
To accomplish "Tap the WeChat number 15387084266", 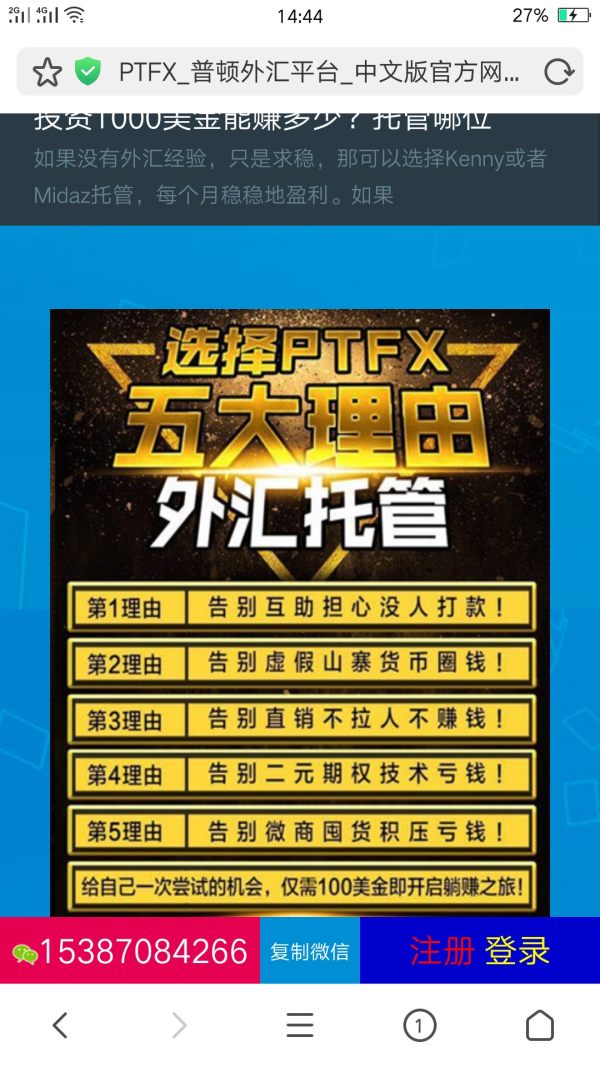I will point(130,951).
